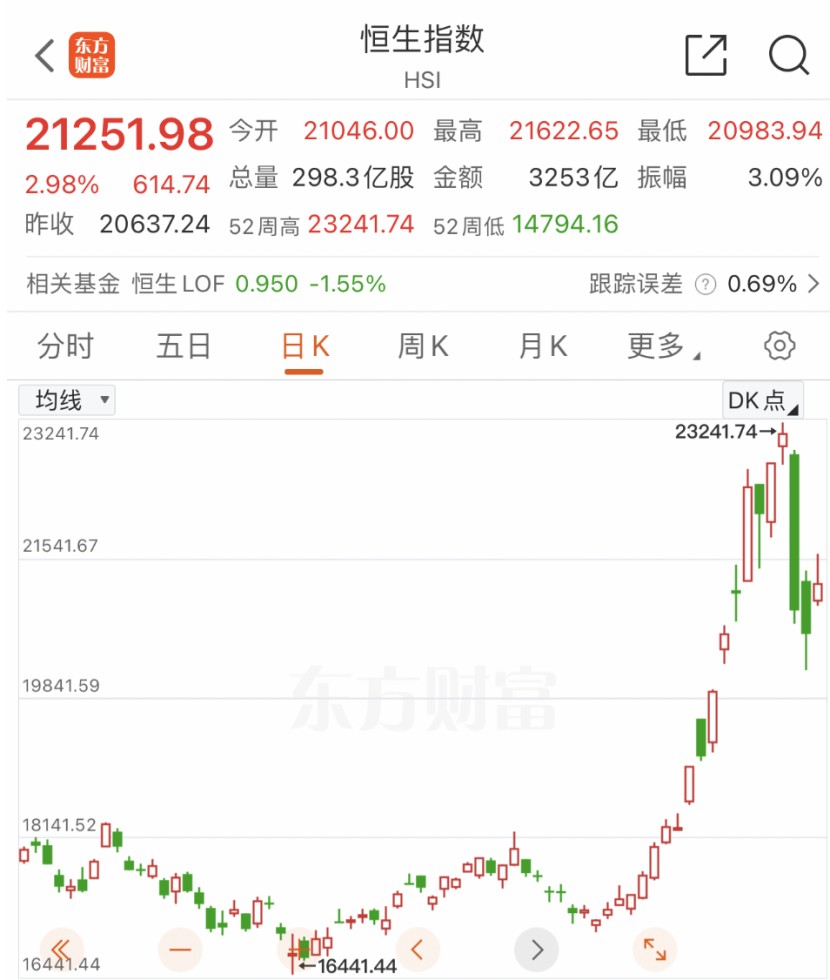
Task: Switch to the 月K tab
Action: point(542,347)
